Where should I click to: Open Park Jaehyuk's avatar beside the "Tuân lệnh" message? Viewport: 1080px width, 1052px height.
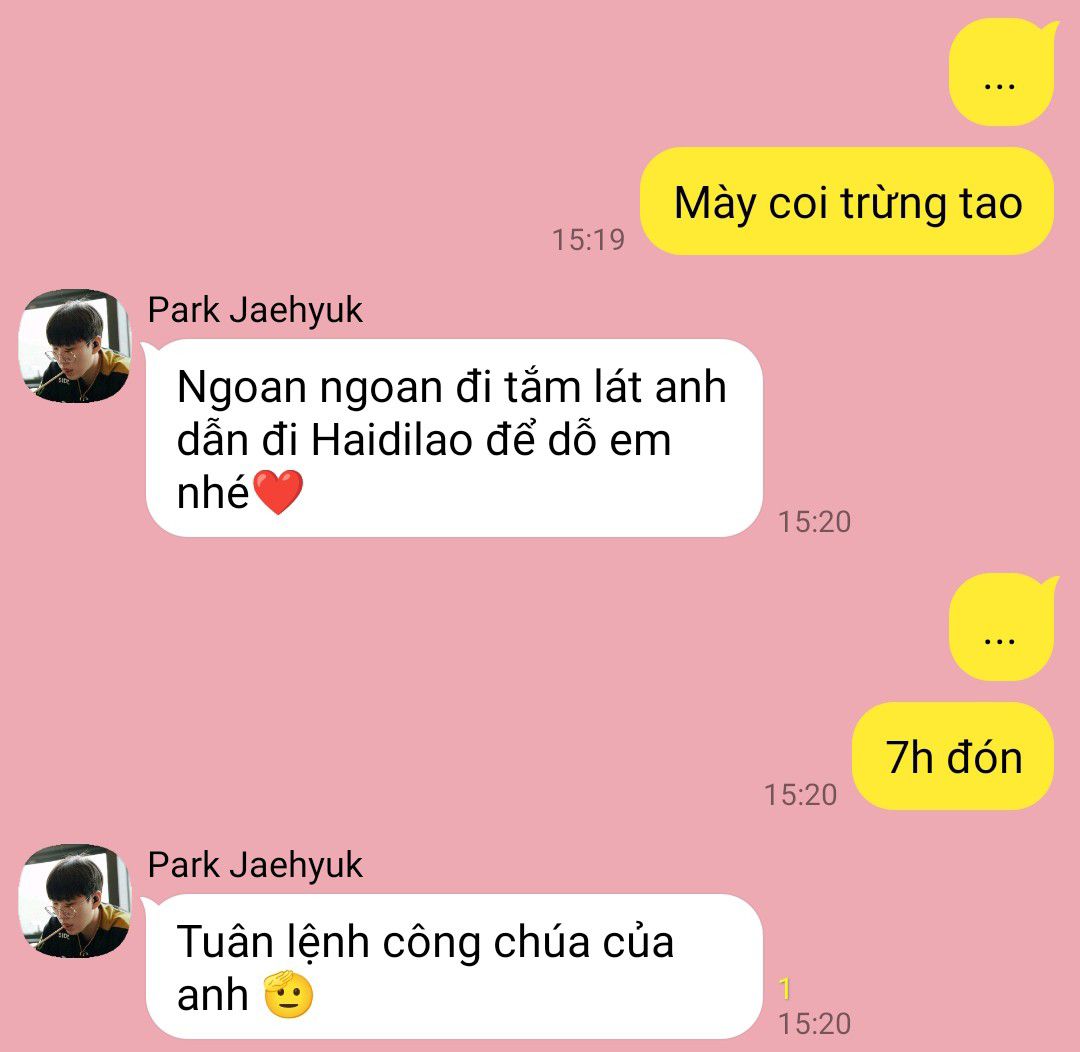coord(75,900)
